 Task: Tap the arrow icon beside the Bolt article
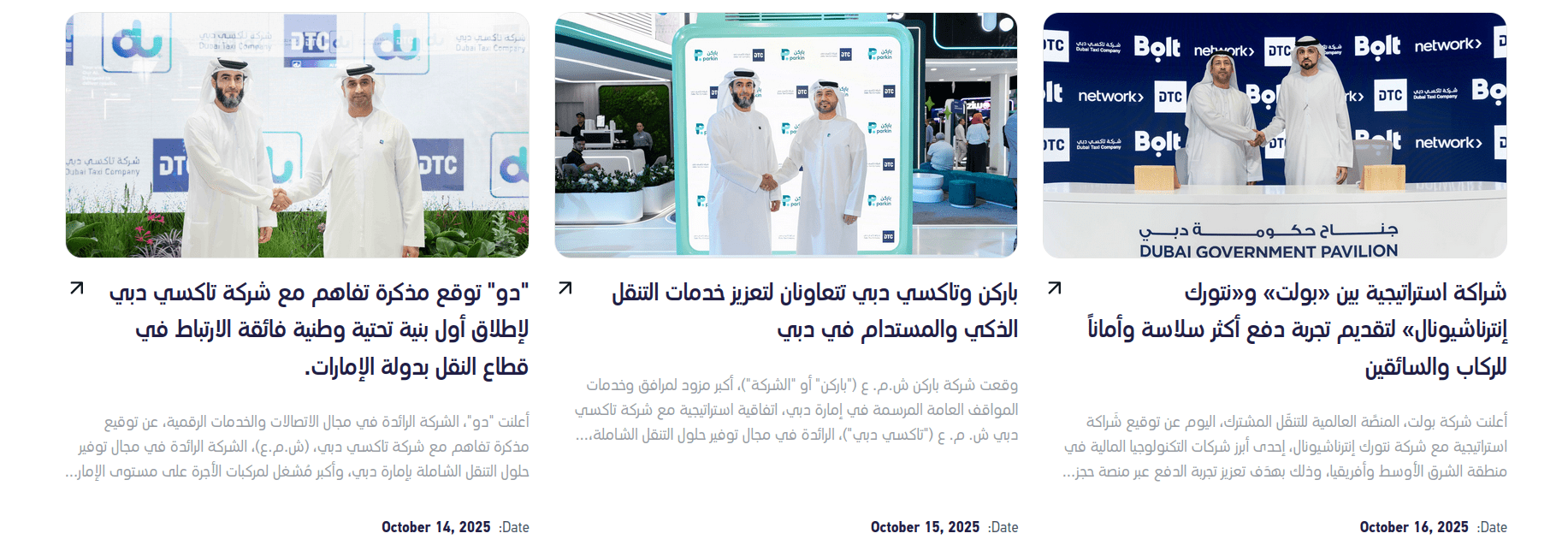1055,288
